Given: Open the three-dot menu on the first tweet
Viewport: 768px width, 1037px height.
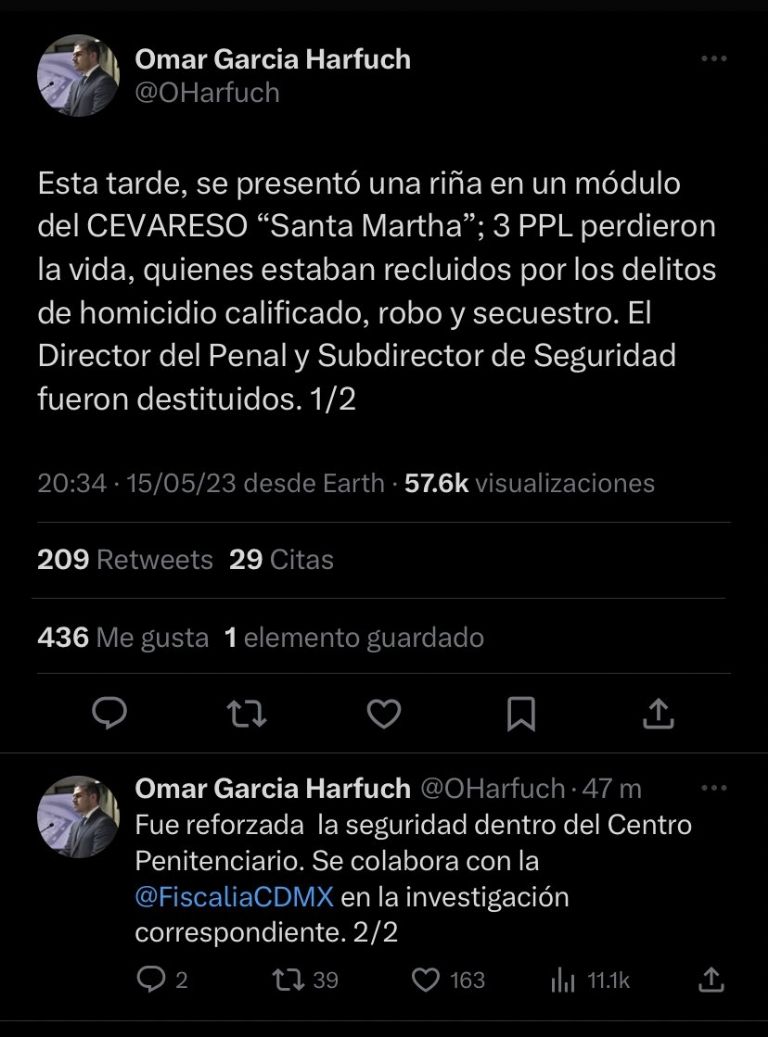Looking at the screenshot, I should pos(713,57).
